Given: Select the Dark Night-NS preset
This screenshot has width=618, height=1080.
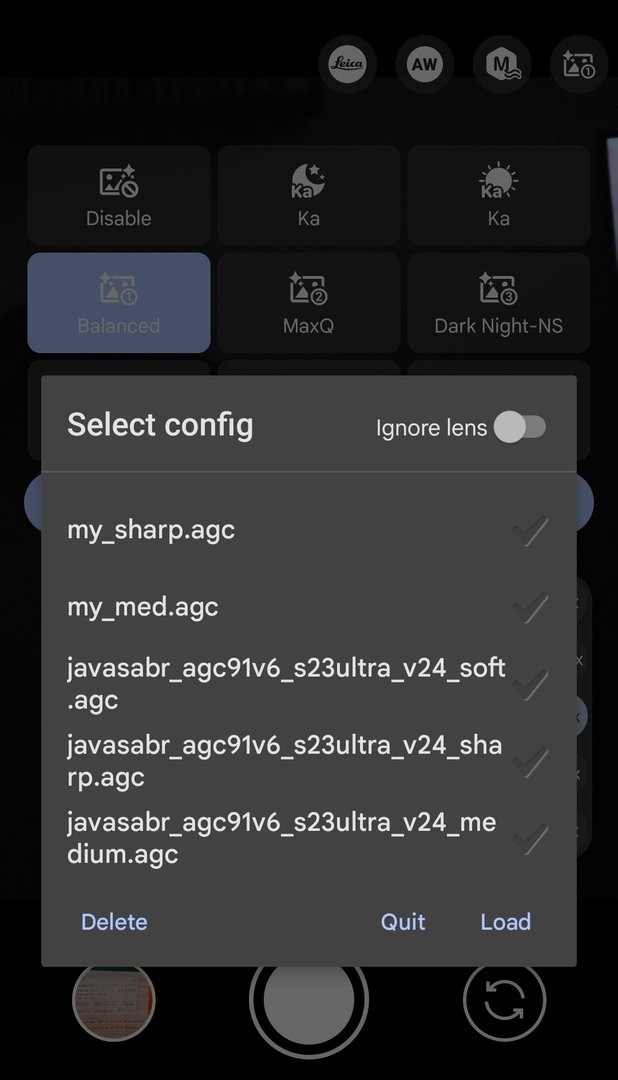Looking at the screenshot, I should (498, 303).
